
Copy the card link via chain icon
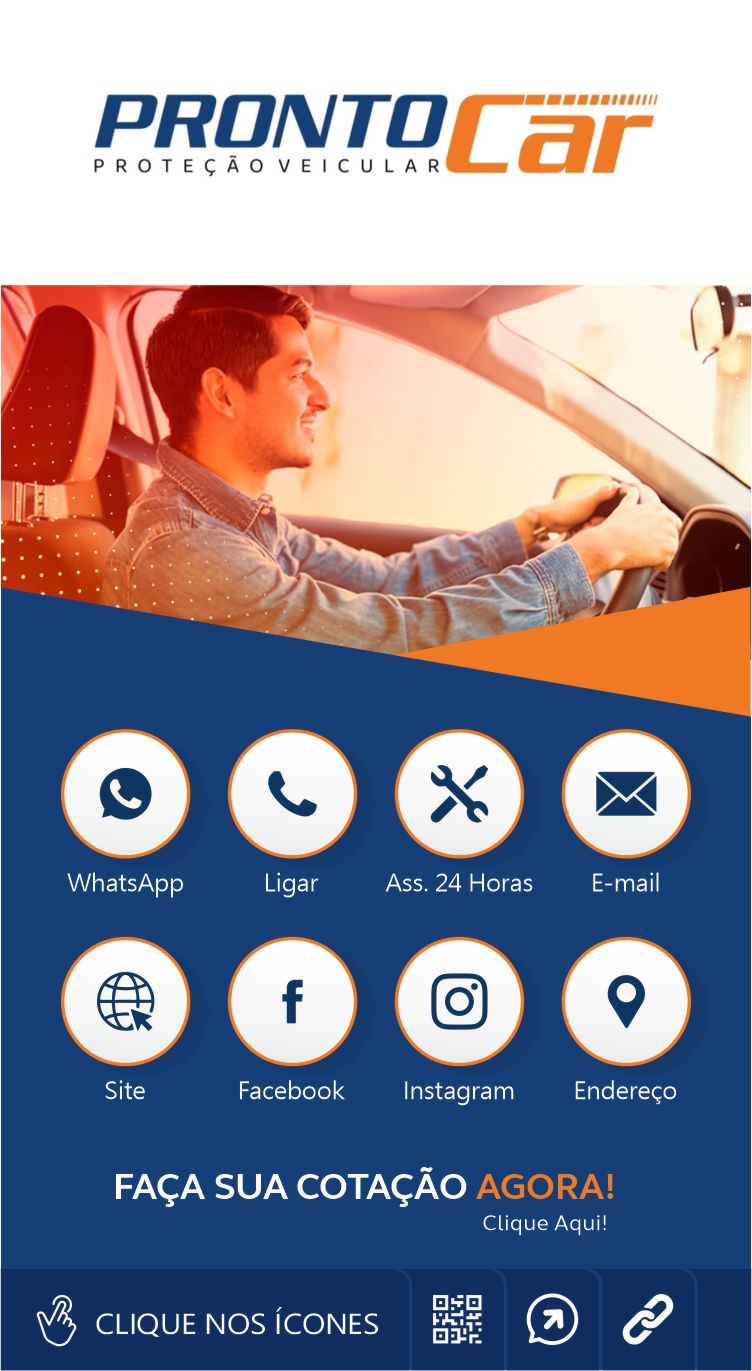point(647,1320)
